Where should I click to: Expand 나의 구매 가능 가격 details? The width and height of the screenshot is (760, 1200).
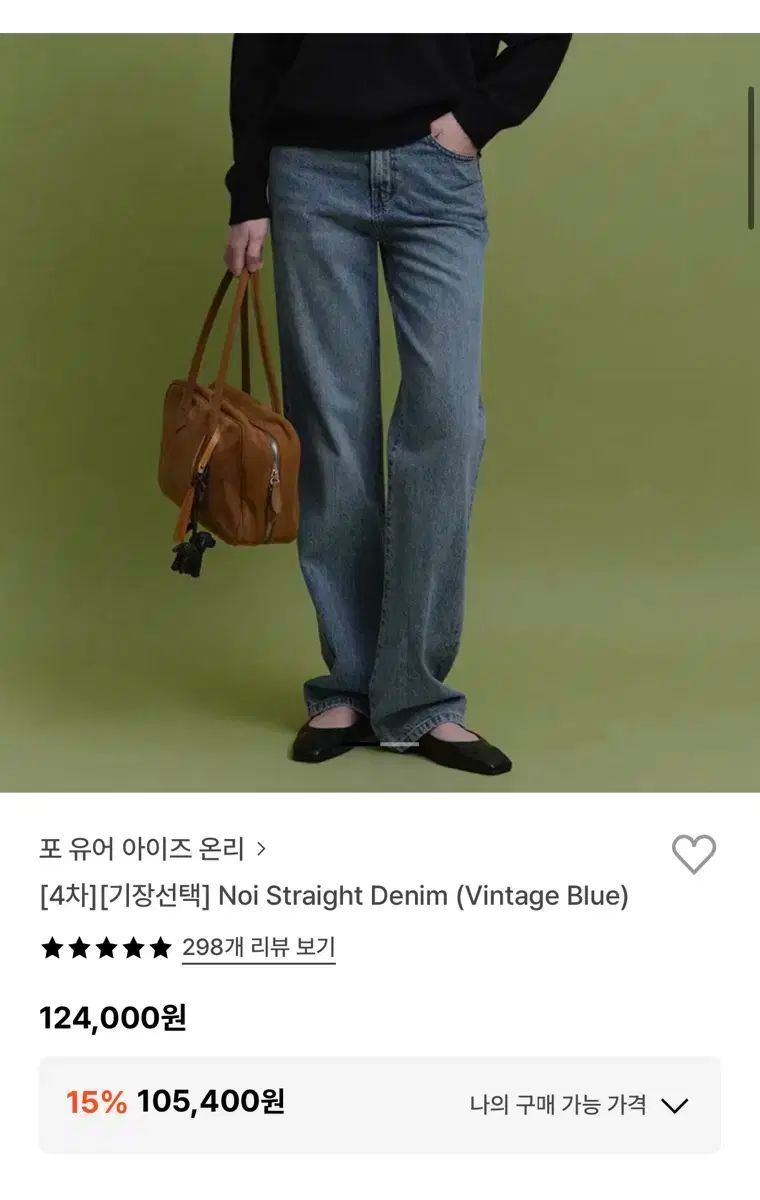(580, 1105)
